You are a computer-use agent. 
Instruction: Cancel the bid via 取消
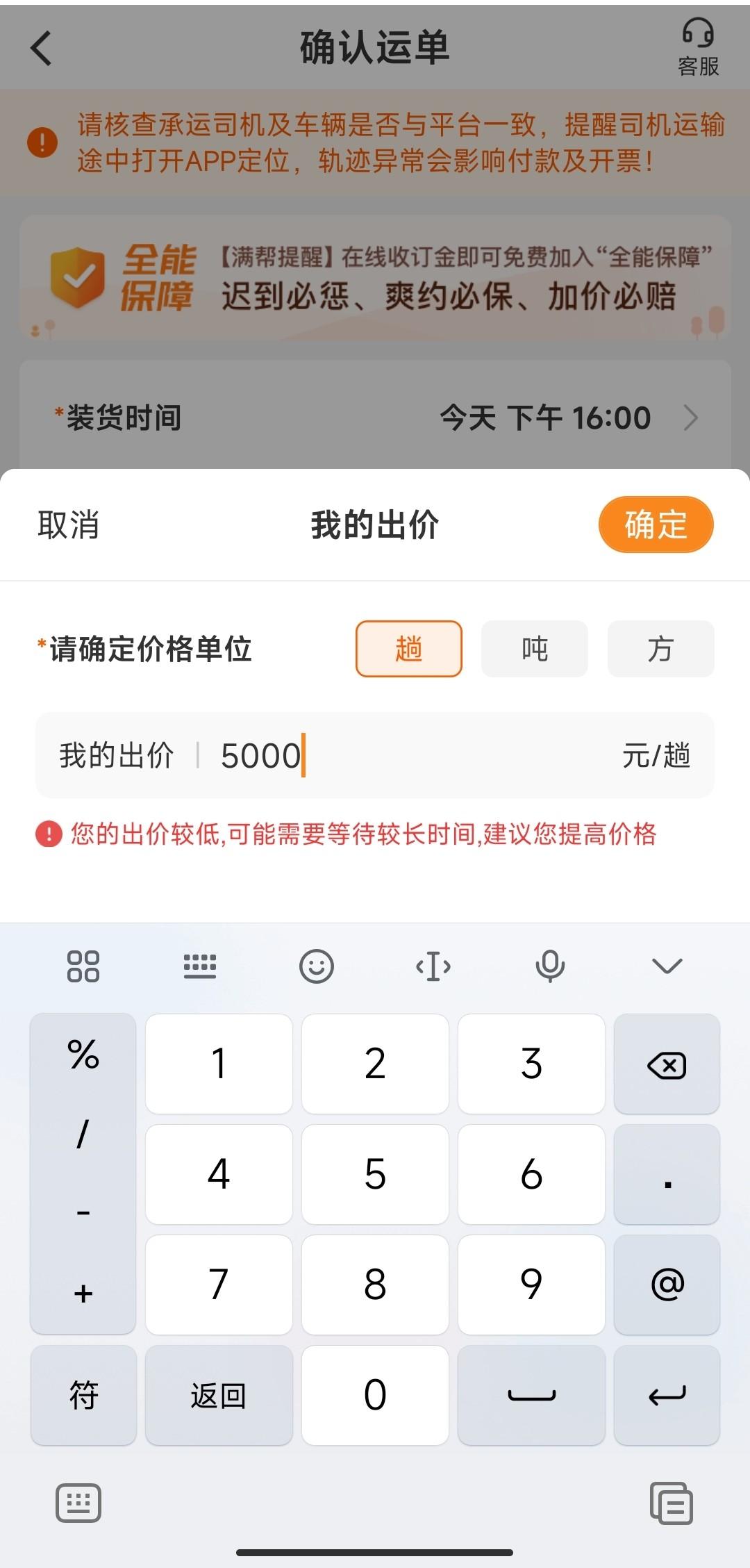[x=67, y=526]
